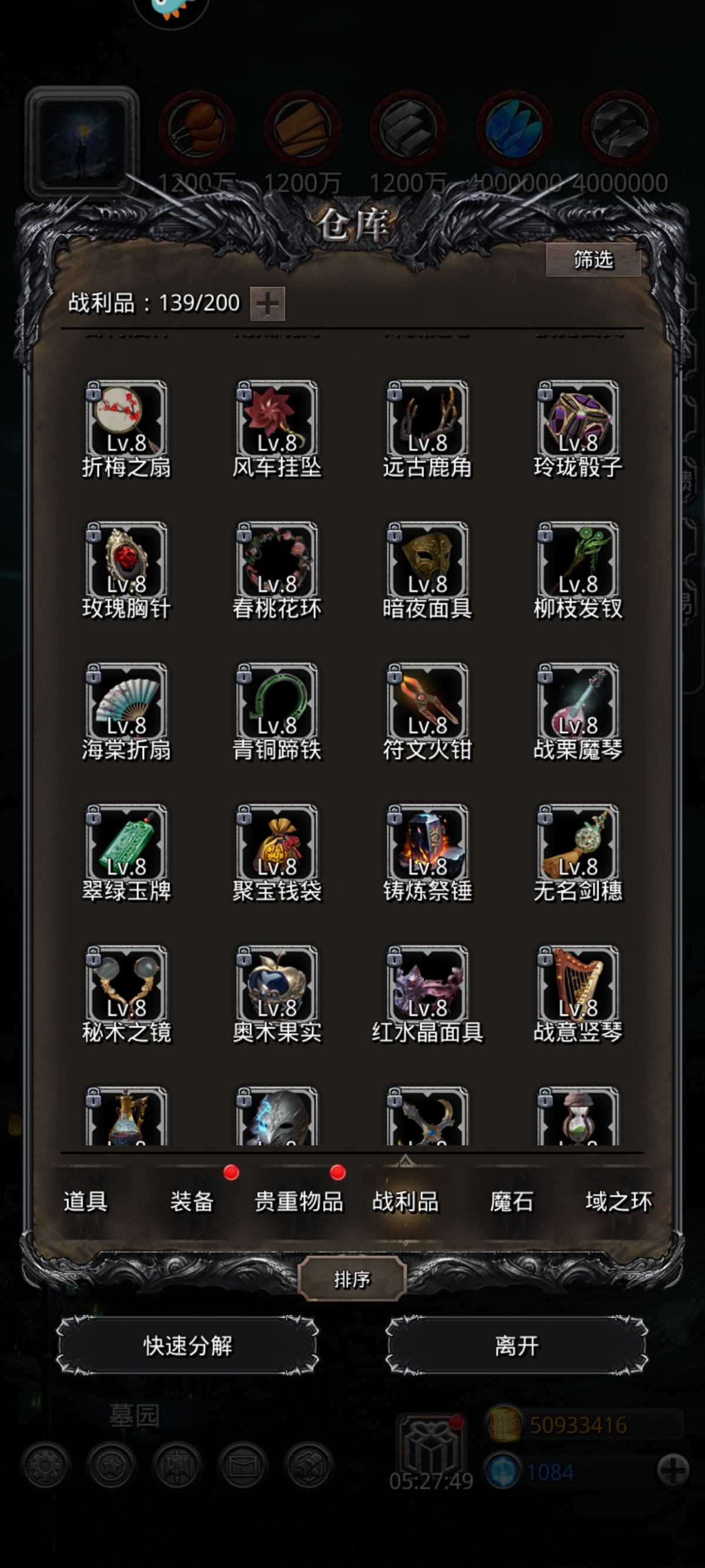Viewport: 705px width, 1568px height.
Task: Open the 域之环 tab
Action: pyautogui.click(x=618, y=1201)
